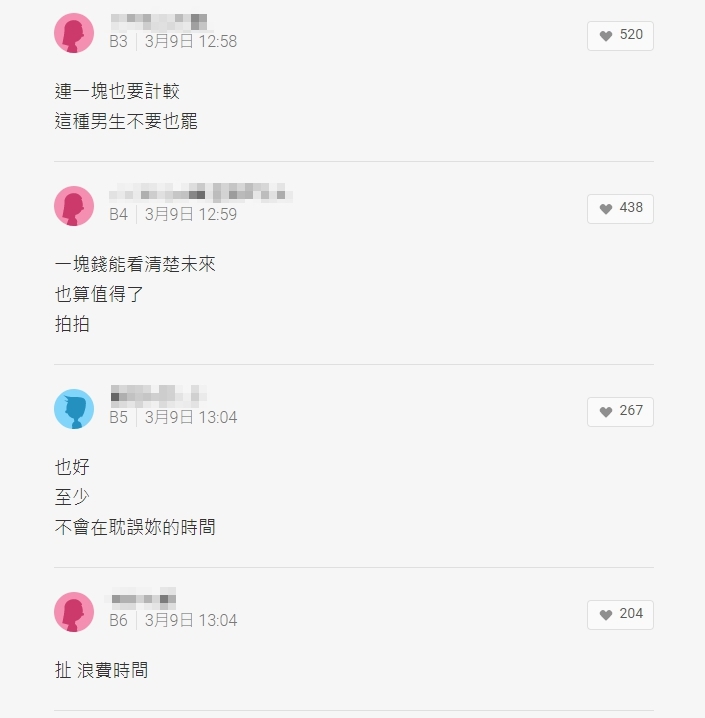705x718 pixels.
Task: Give a heart to comment B6
Action: click(x=620, y=614)
